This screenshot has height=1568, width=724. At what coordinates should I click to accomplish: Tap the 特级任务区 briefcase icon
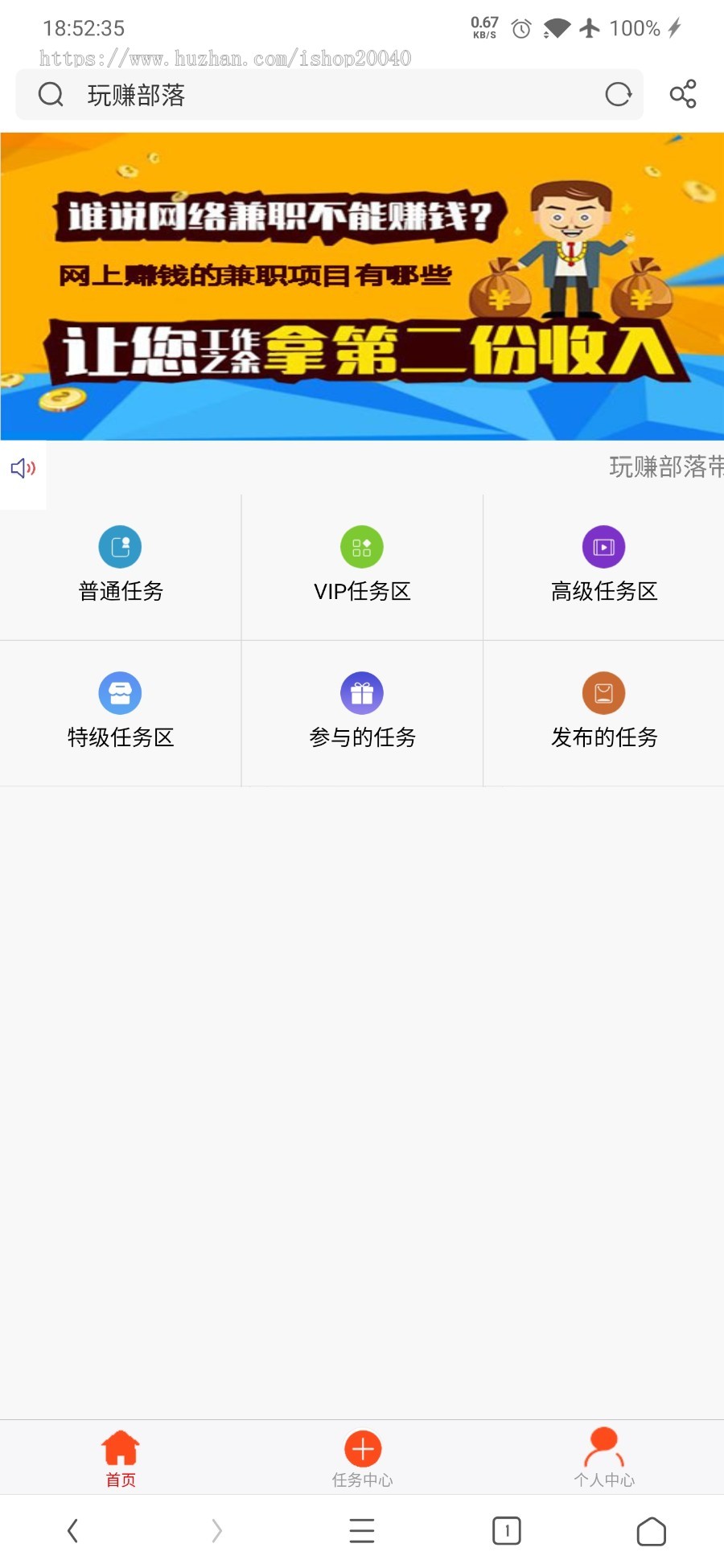120,692
